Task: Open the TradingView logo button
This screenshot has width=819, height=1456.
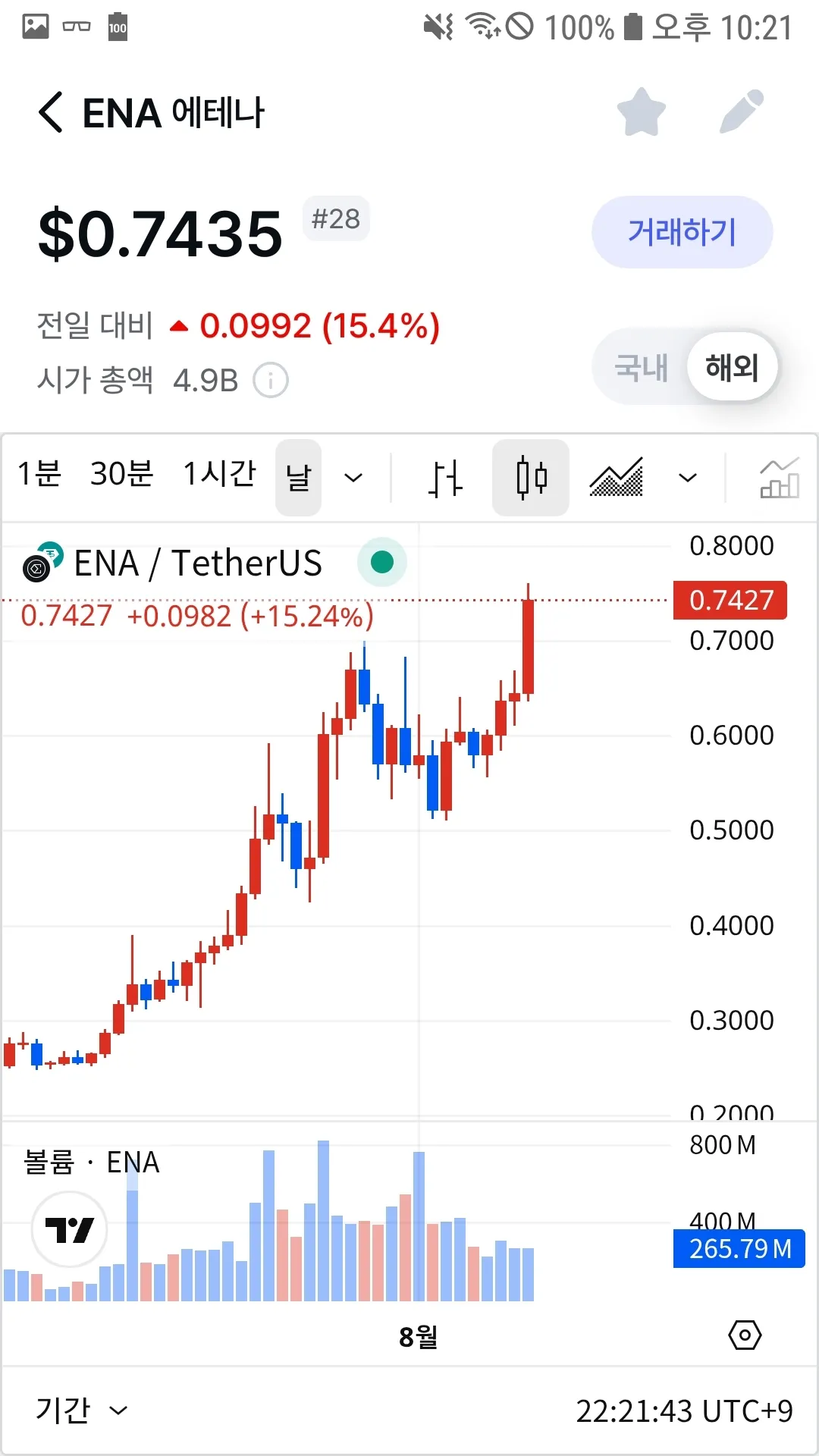Action: pos(69,1229)
